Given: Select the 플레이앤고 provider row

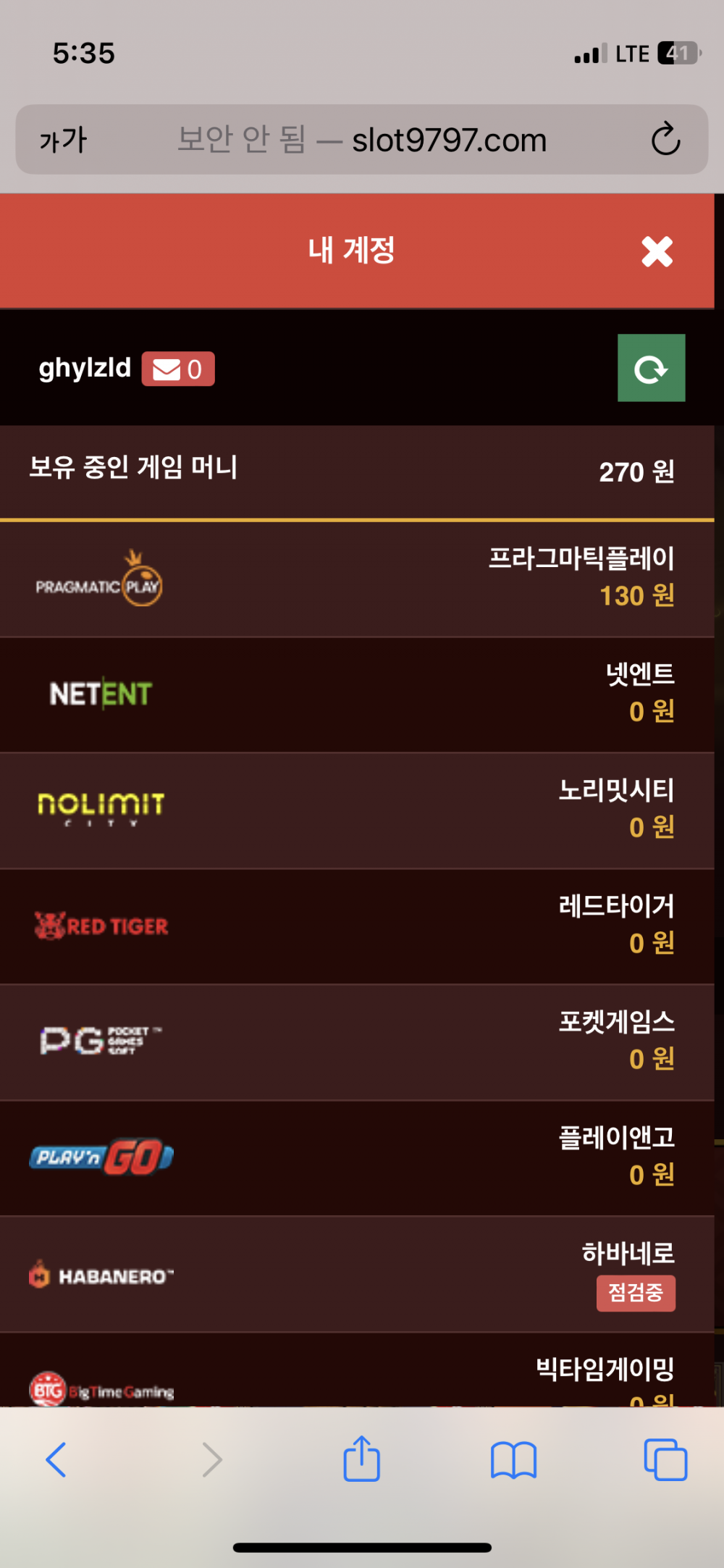Looking at the screenshot, I should pyautogui.click(x=357, y=1158).
